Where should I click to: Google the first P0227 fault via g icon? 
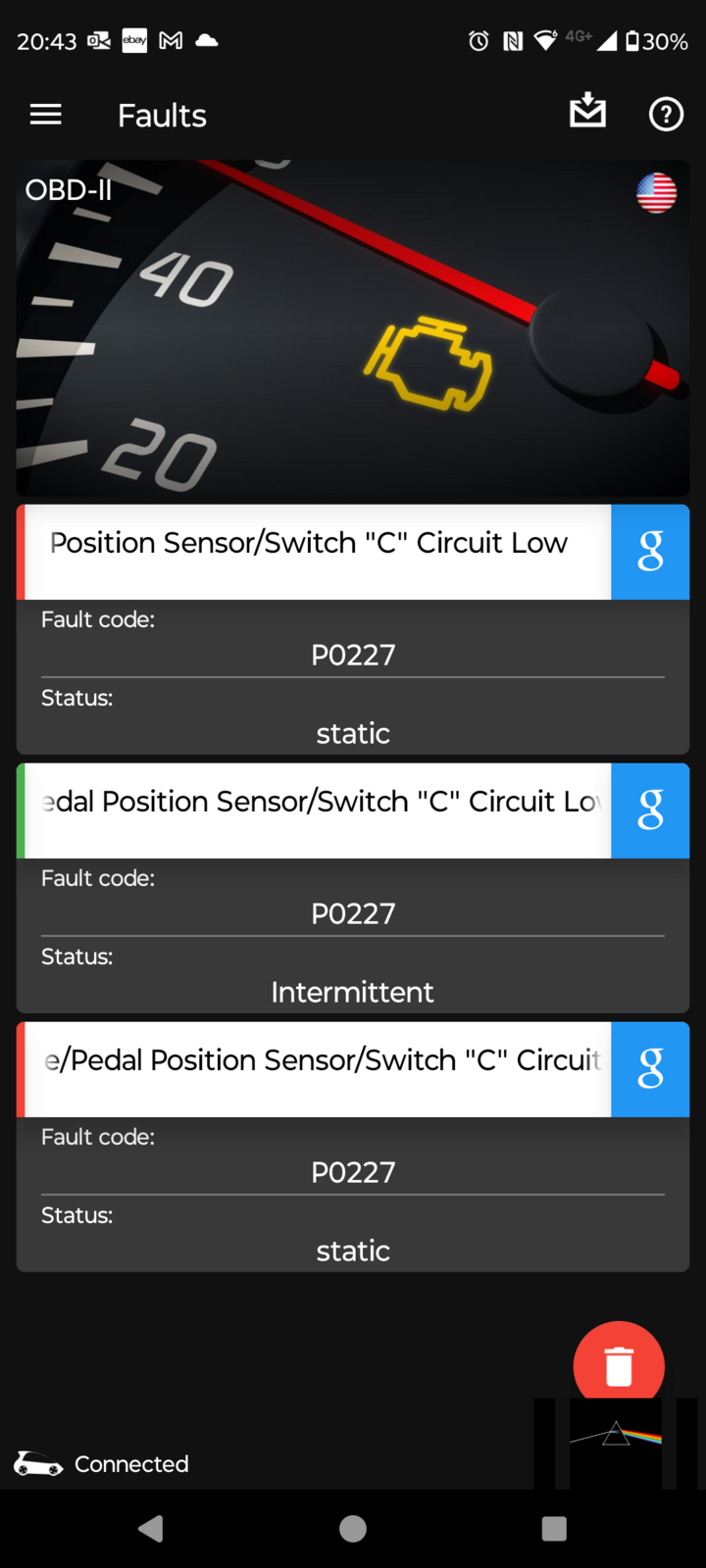point(650,552)
